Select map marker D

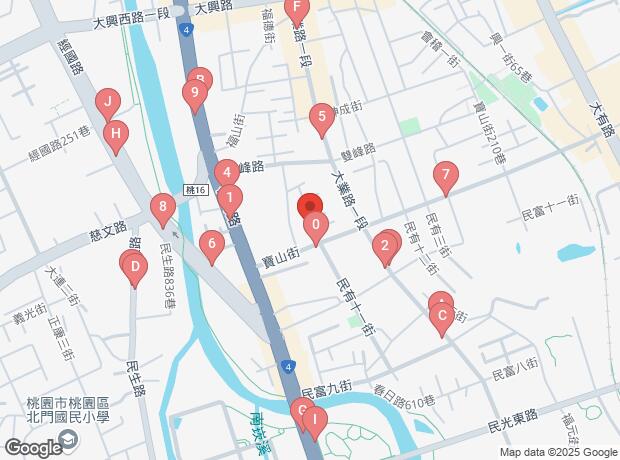point(132,267)
